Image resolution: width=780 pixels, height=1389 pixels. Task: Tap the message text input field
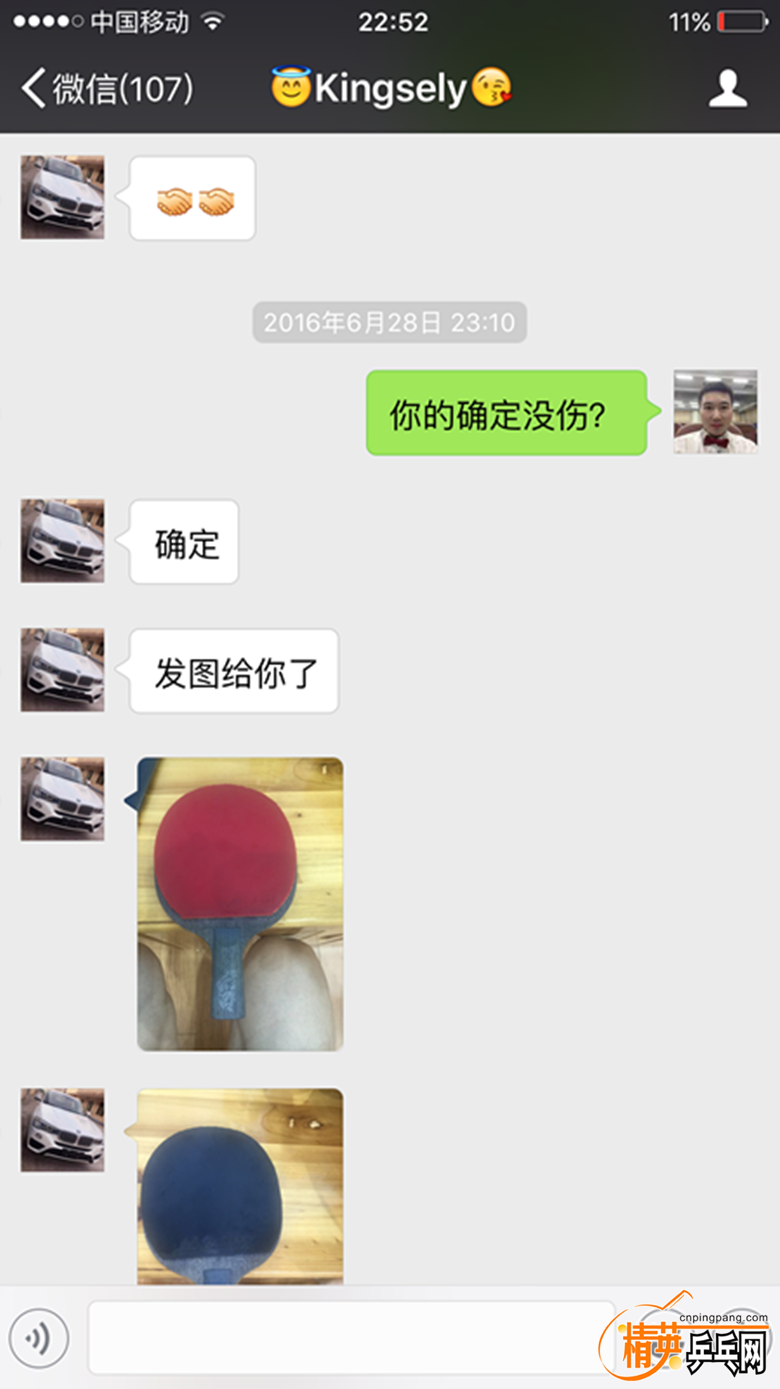(350, 1337)
